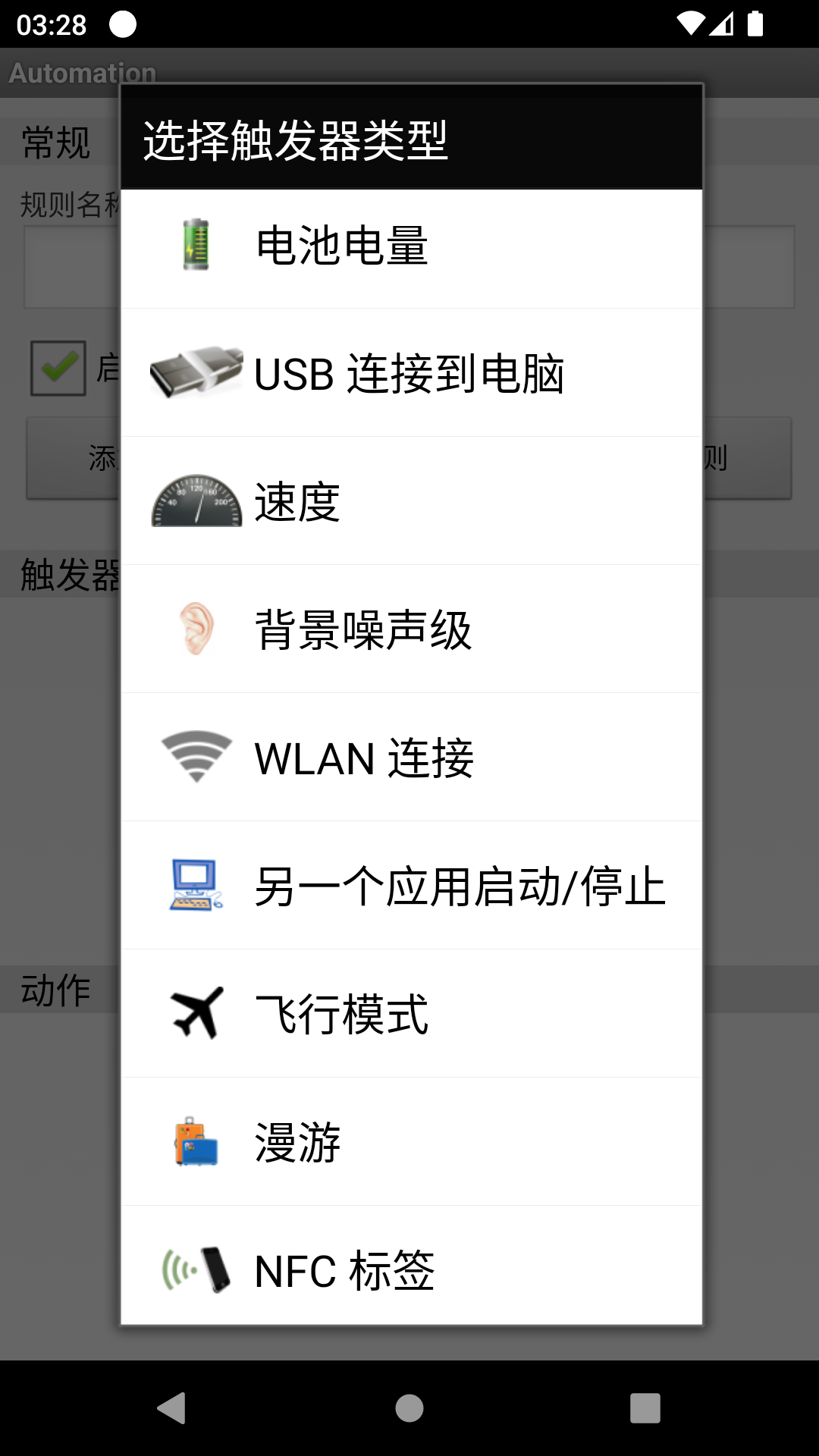Viewport: 819px width, 1456px height.
Task: Choose the USB 连接到电脑 trigger
Action: (x=411, y=373)
